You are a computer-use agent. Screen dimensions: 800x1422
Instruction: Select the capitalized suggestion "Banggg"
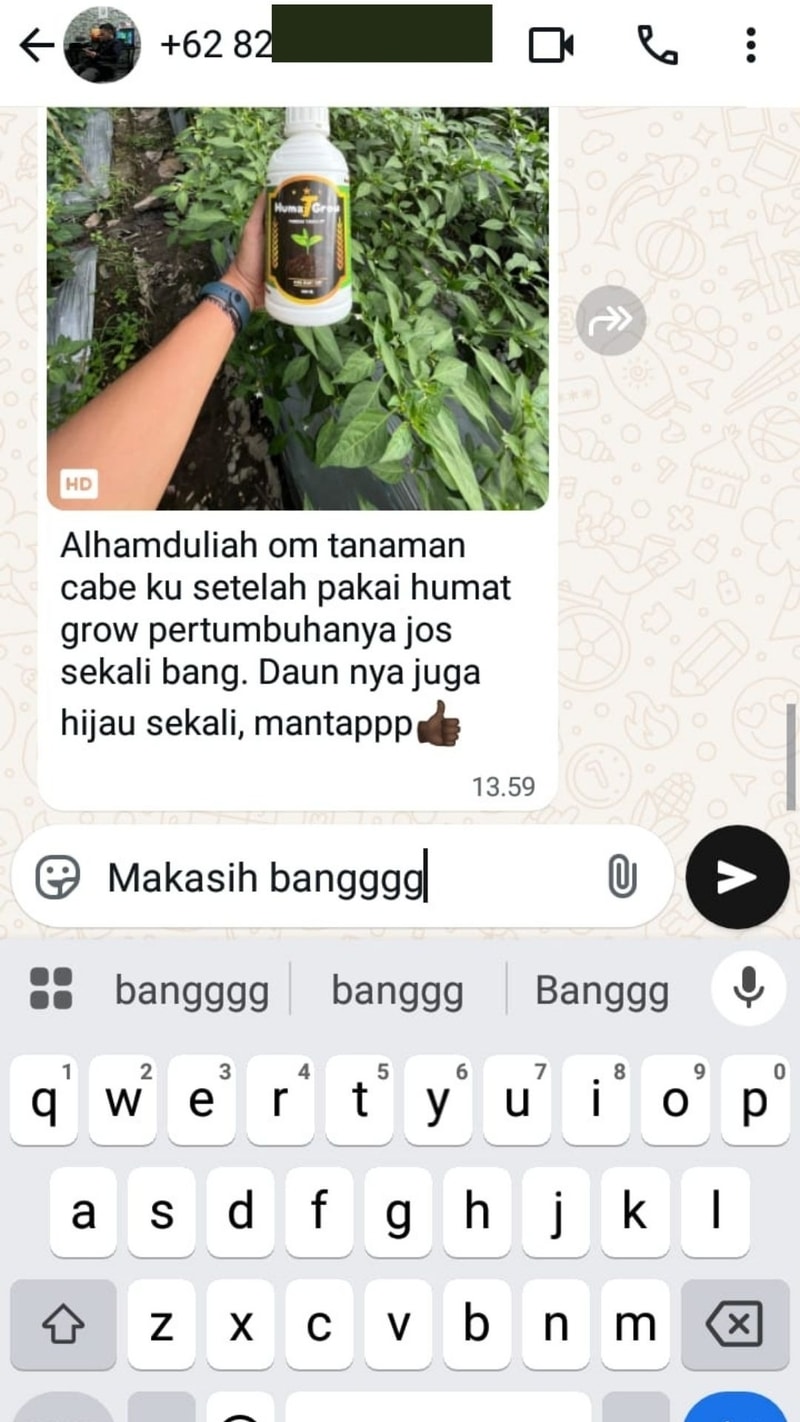pos(602,991)
